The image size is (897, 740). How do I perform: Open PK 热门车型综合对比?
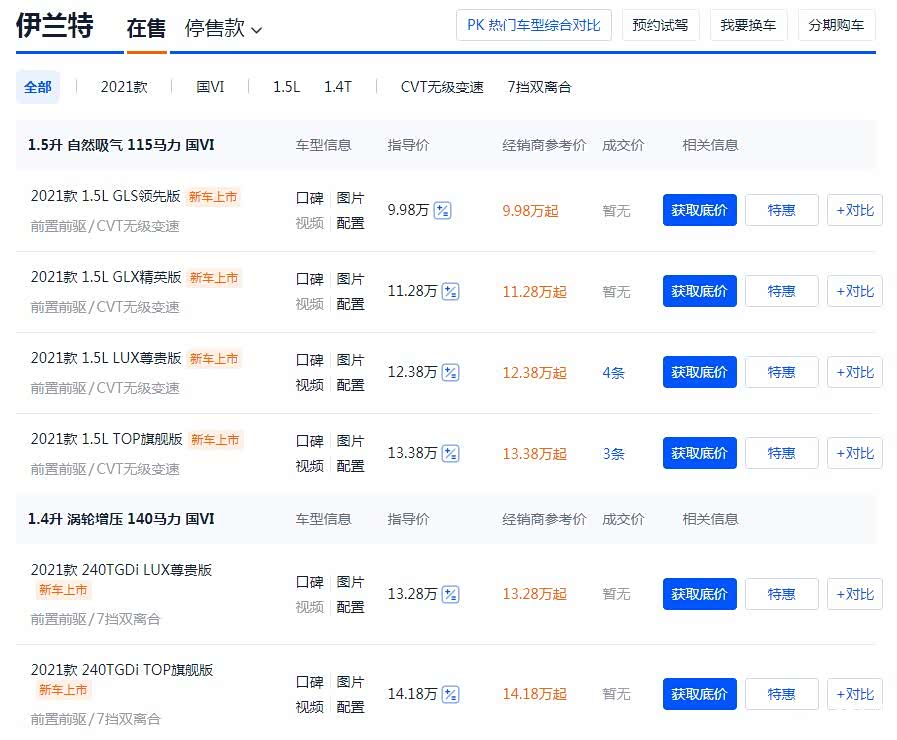point(533,25)
